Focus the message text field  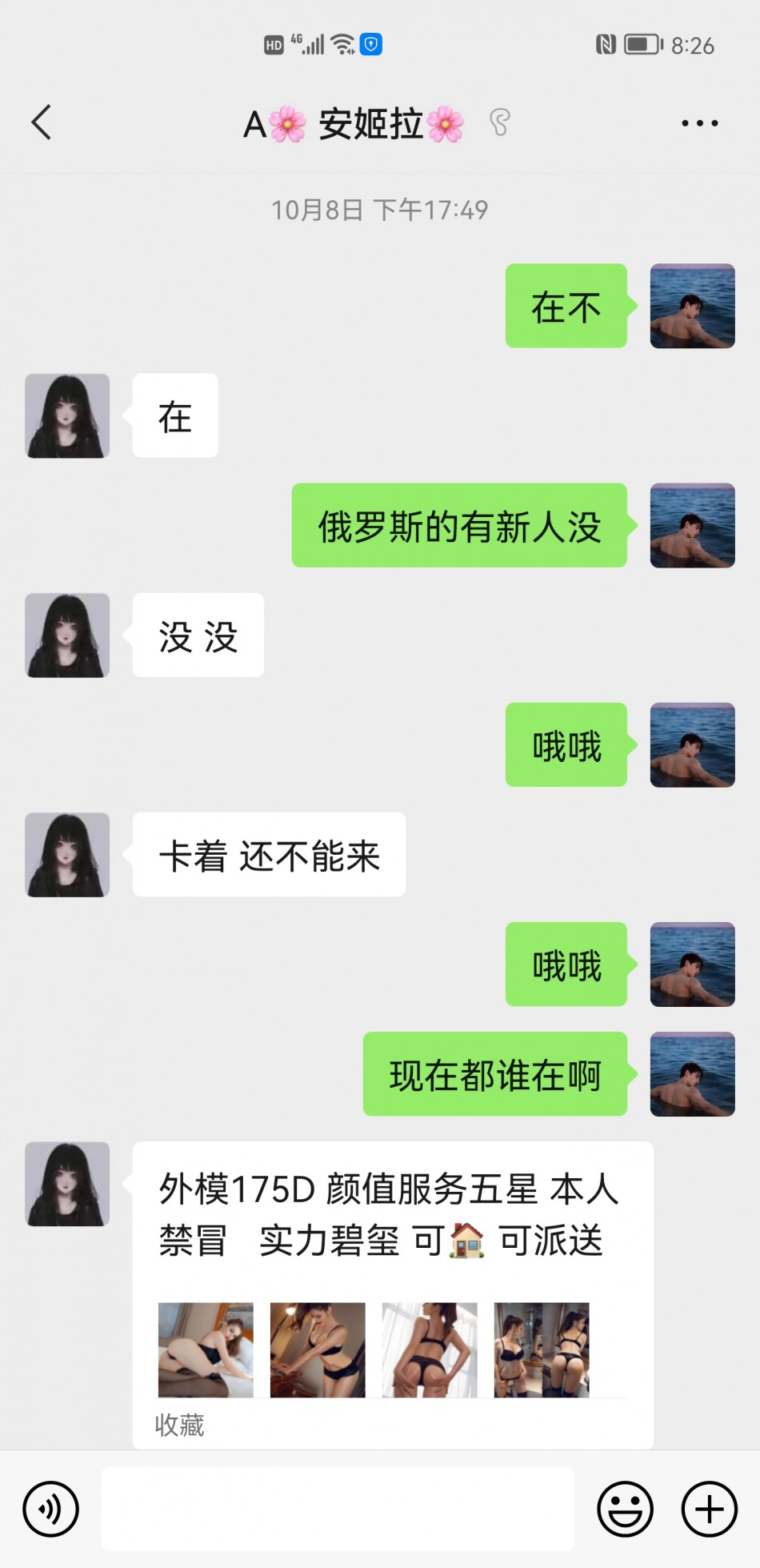(337, 1509)
